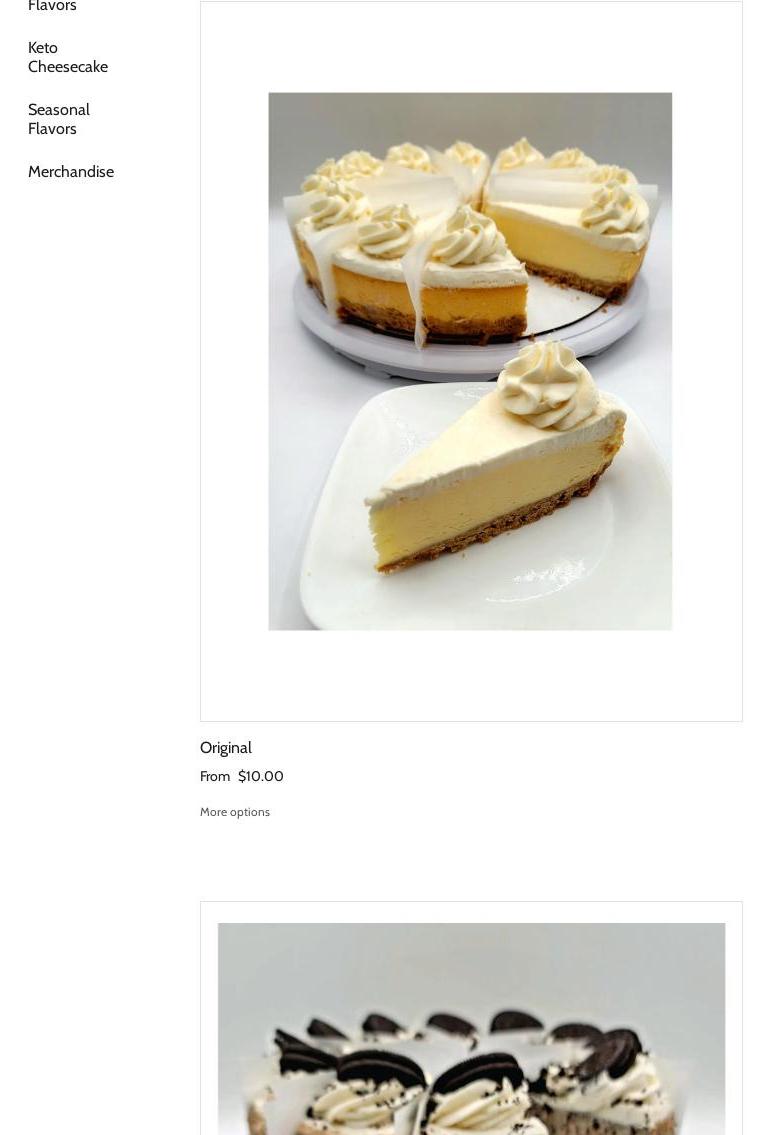This screenshot has width=765, height=1135.
Task: Open the Oreo cheesecake product tile
Action: [471, 1030]
